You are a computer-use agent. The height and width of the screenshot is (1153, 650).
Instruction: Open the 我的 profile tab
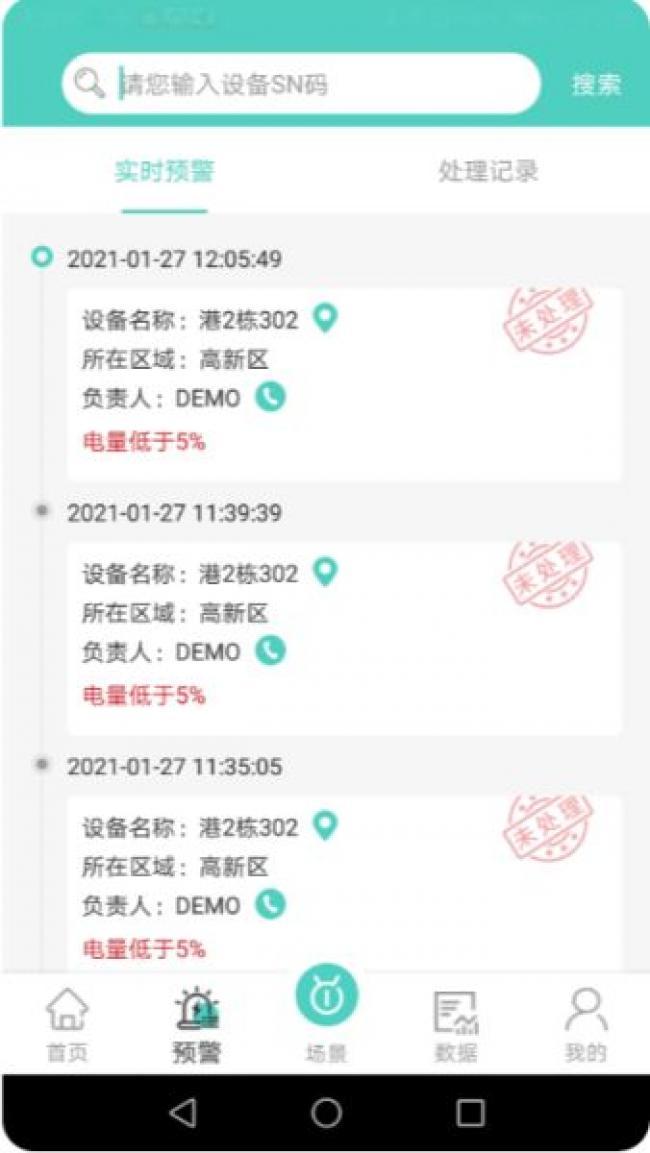(585, 1024)
